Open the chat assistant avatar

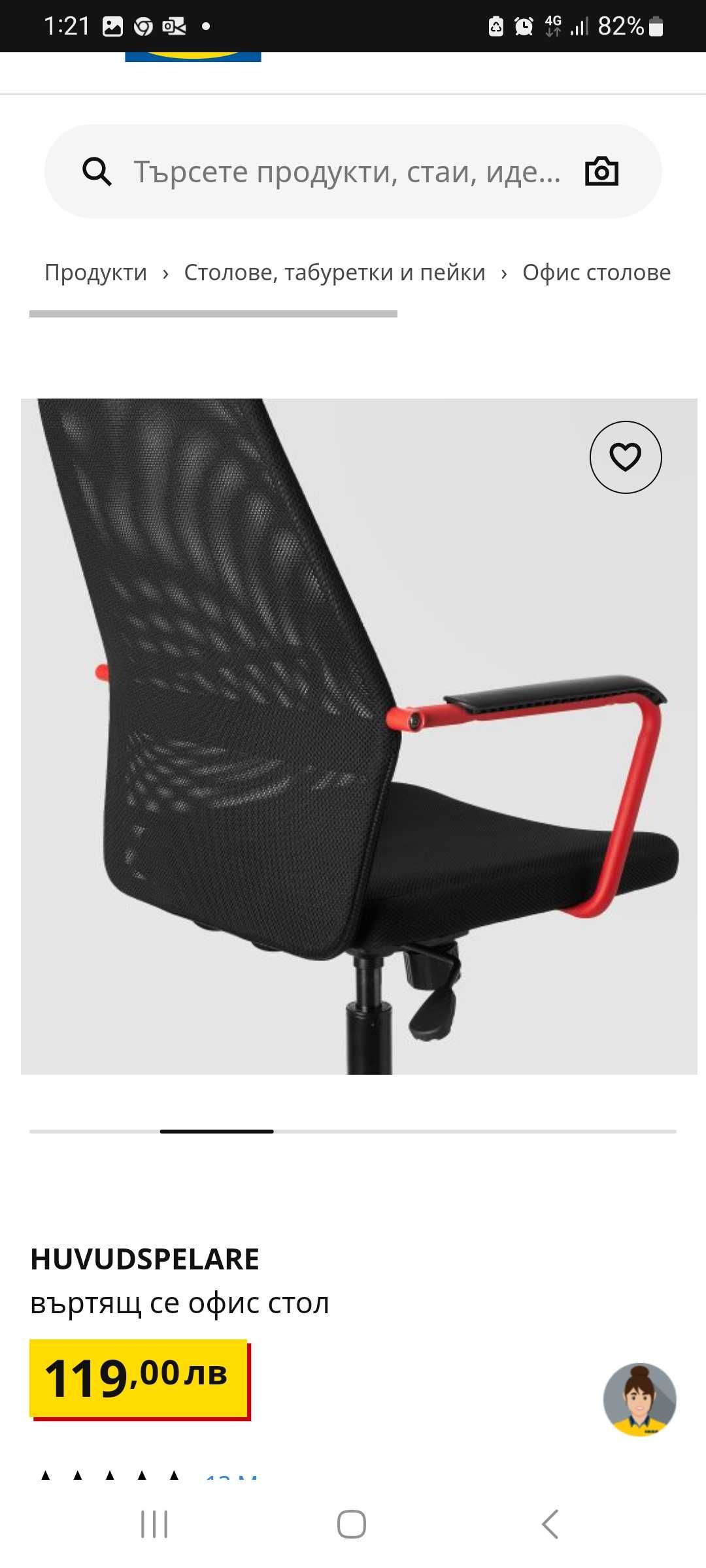(x=639, y=1399)
